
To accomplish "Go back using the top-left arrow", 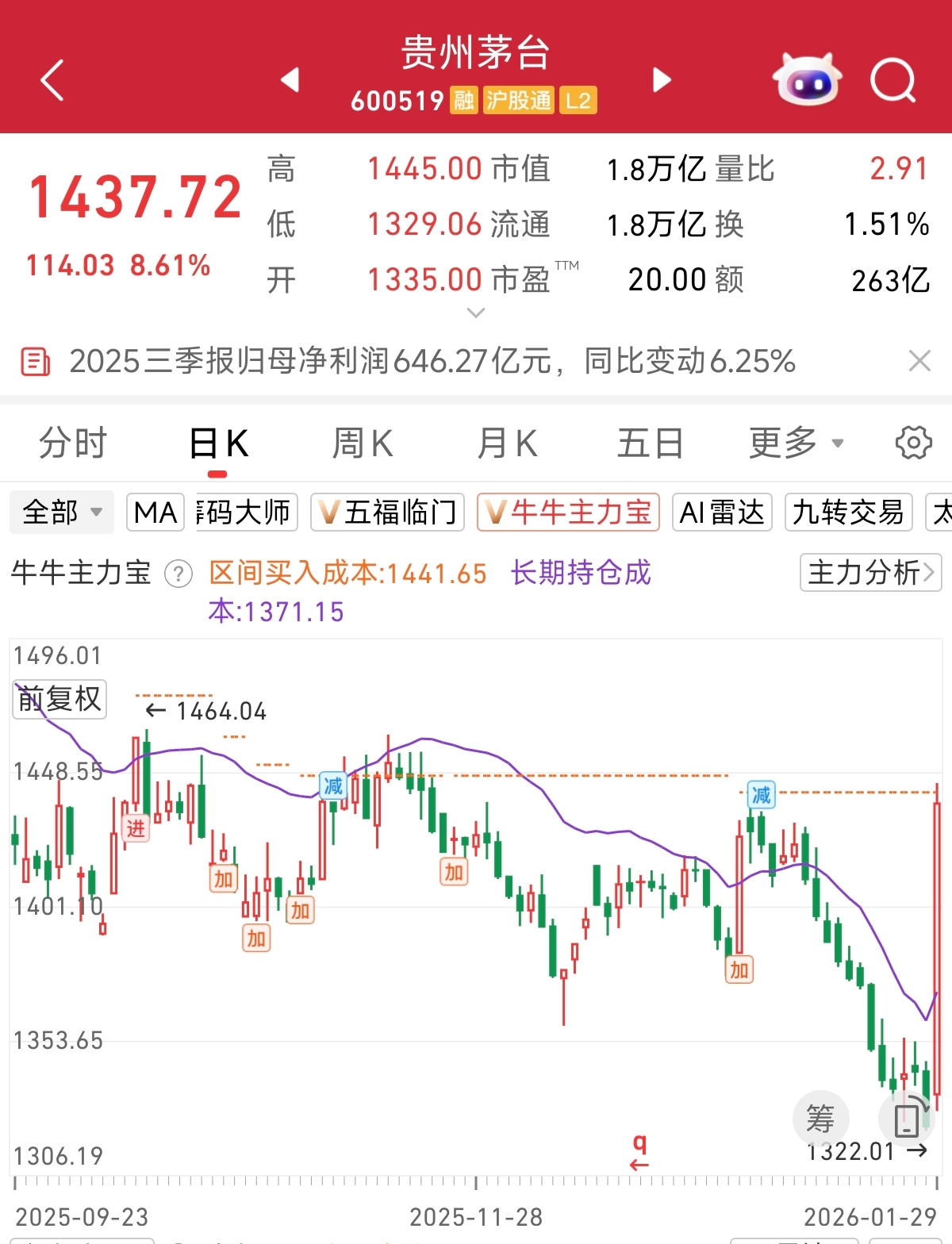I will pos(52,80).
